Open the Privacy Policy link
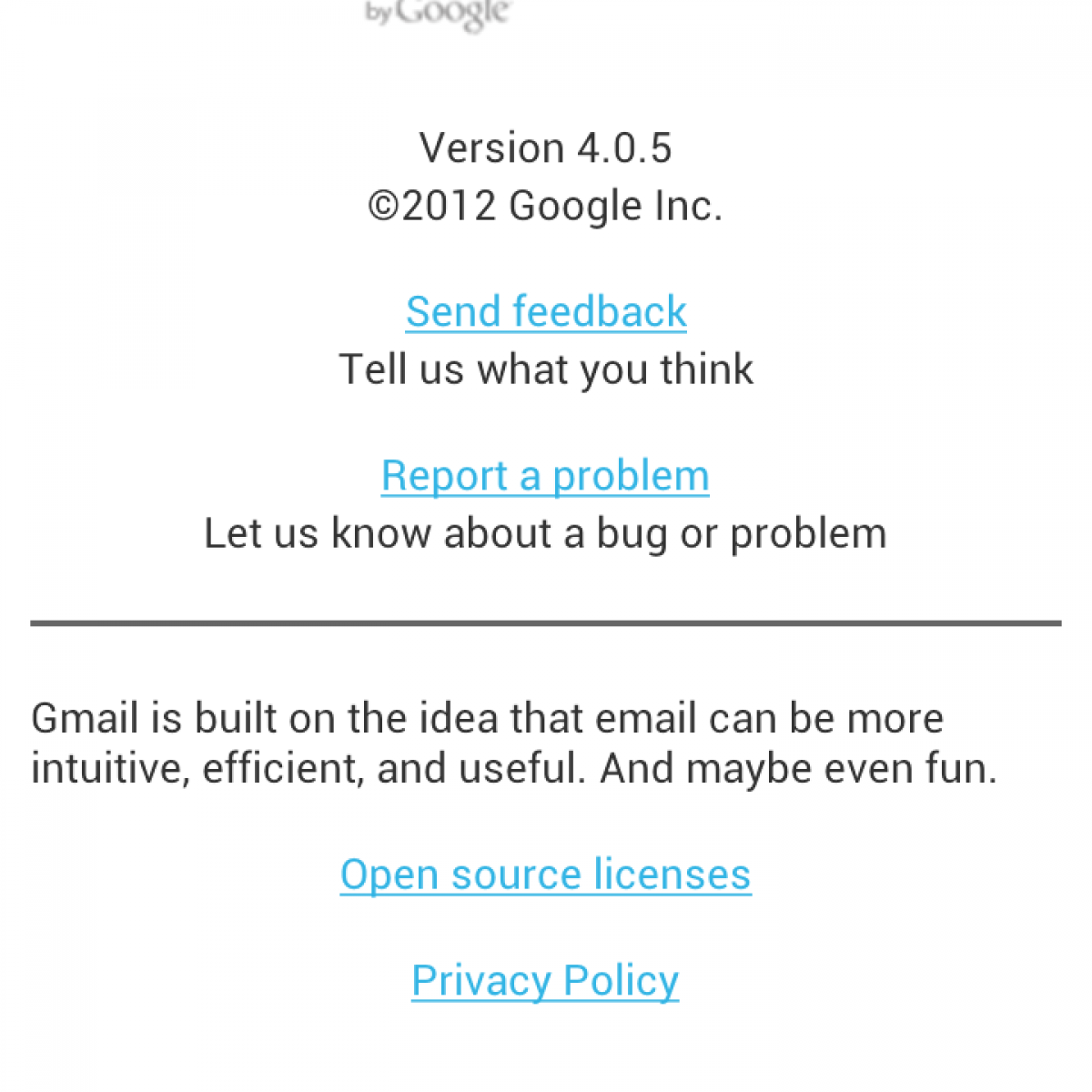 point(545,981)
